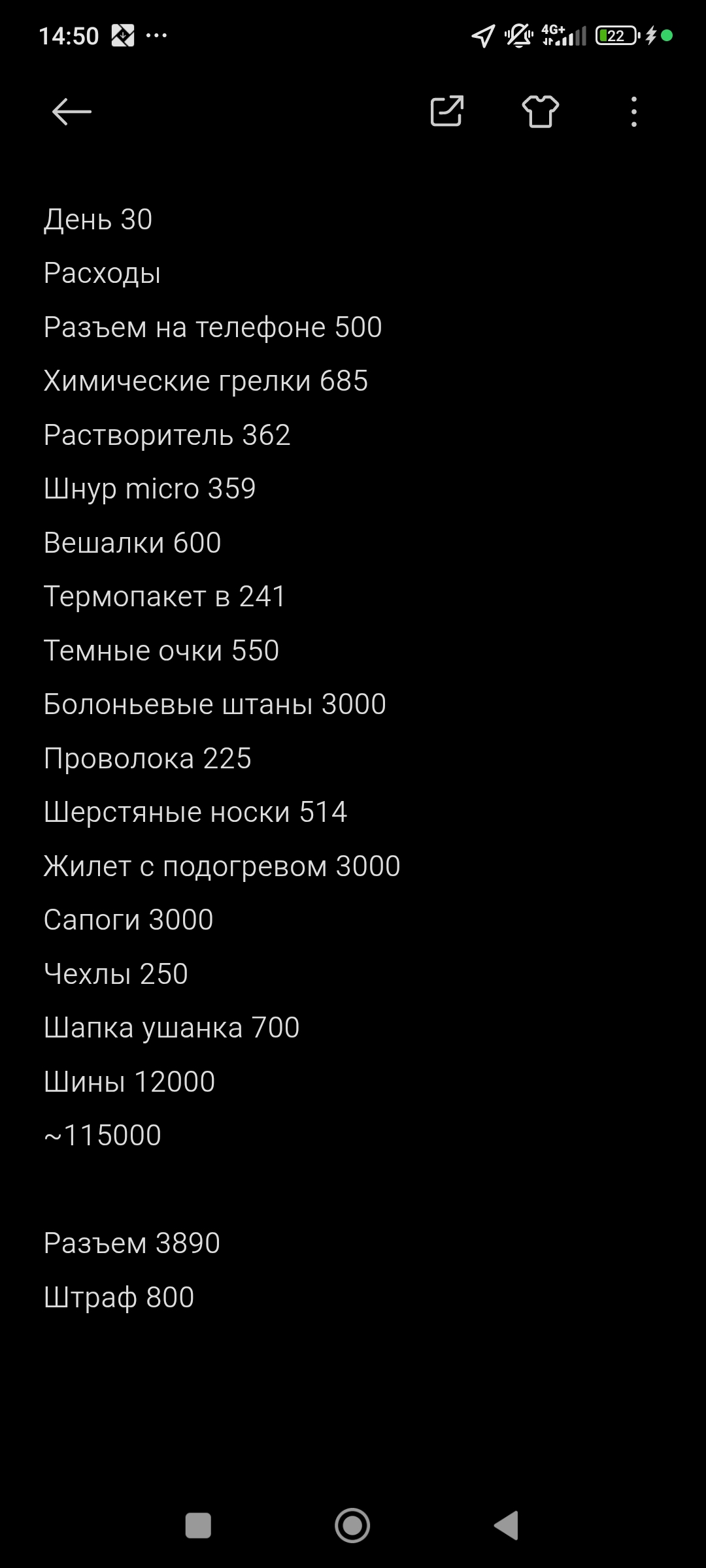Tap the system back triangle
706x1568 pixels.
(507, 1526)
